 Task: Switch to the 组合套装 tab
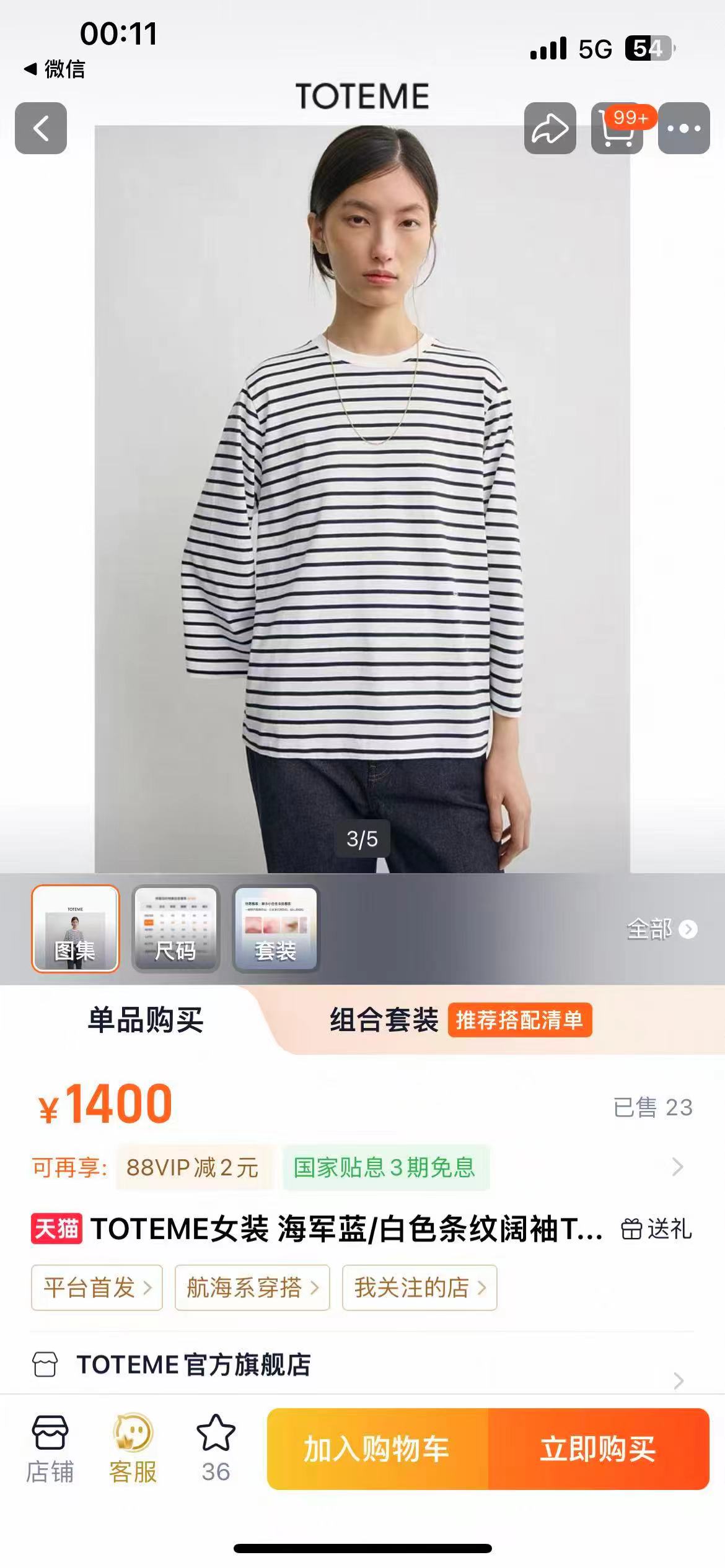click(x=461, y=1020)
